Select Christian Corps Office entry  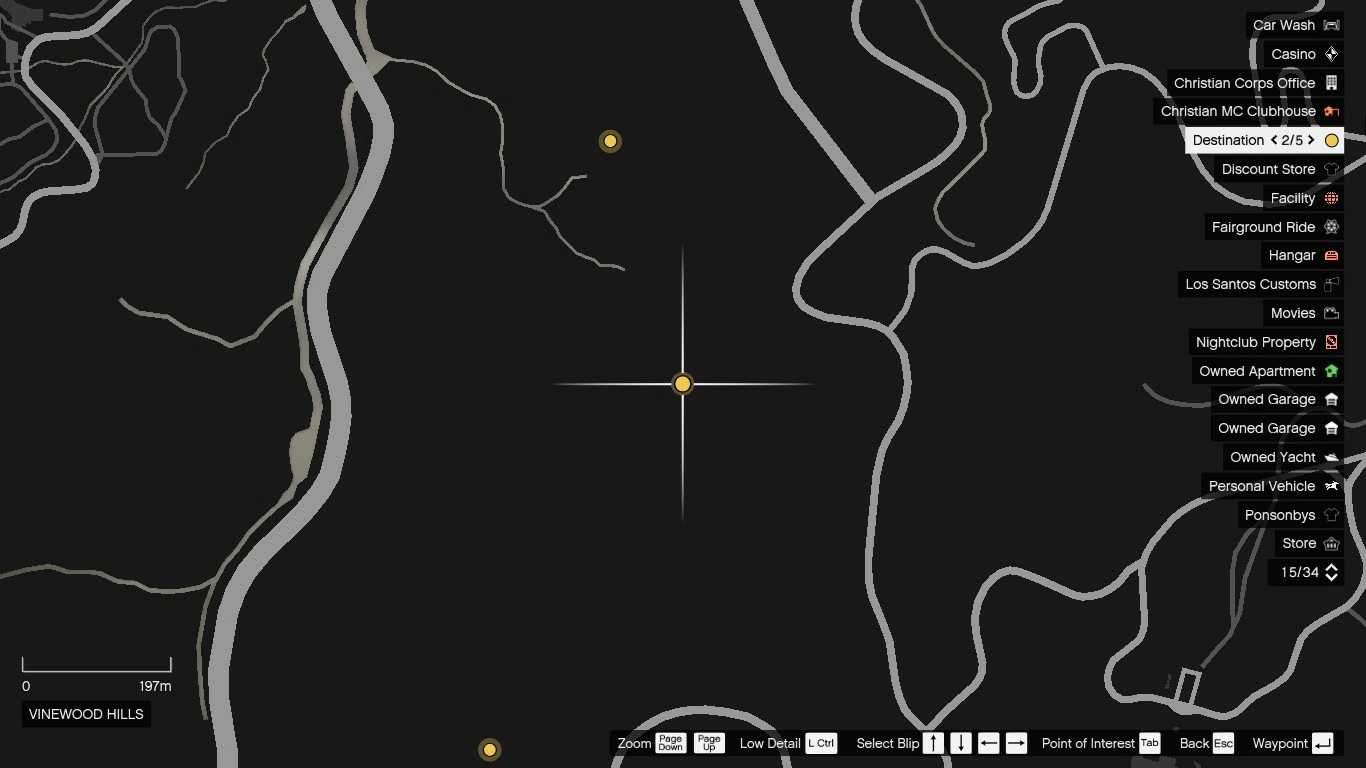[x=1255, y=83]
